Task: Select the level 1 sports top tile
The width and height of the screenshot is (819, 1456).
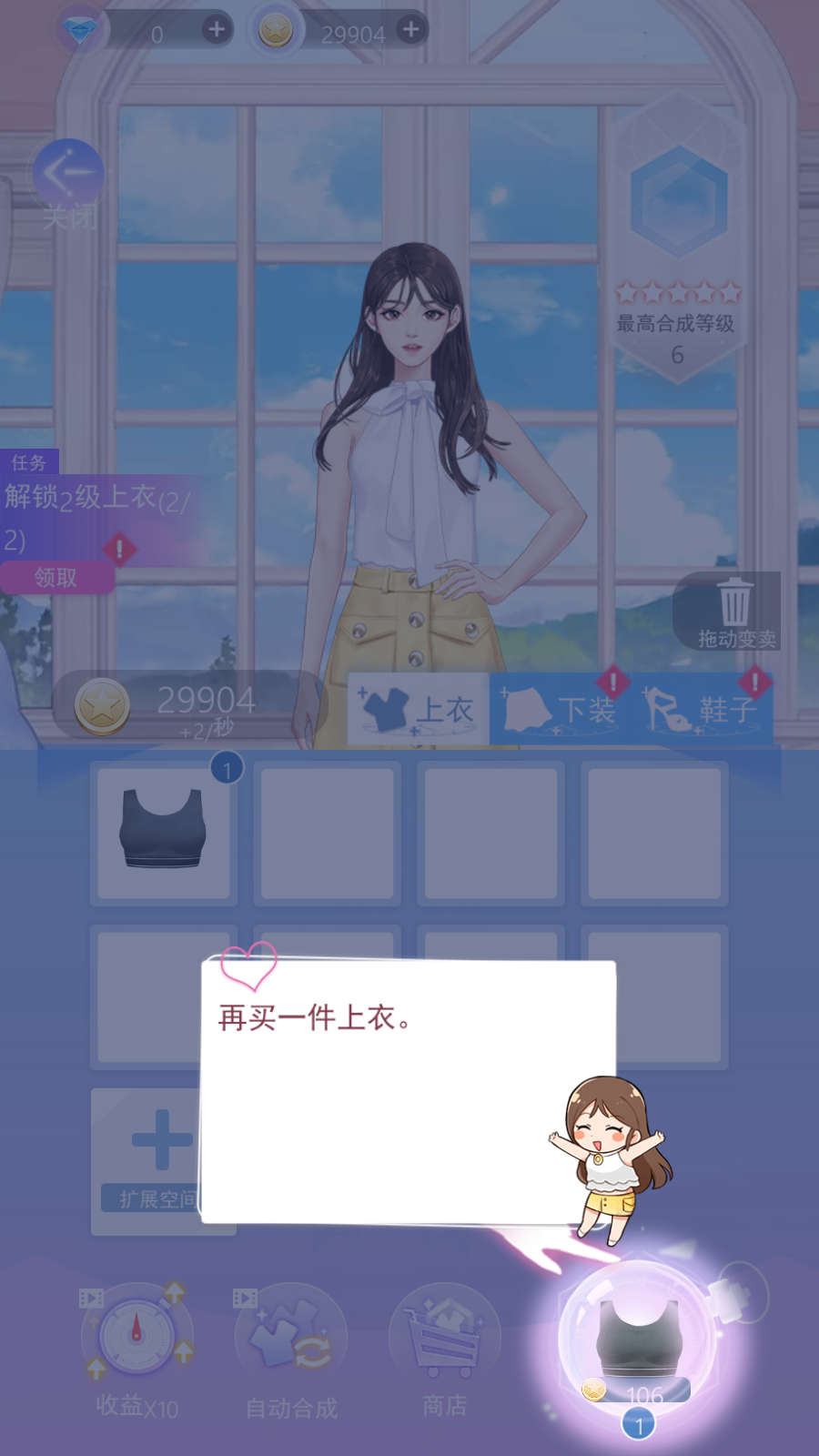Action: tap(163, 833)
